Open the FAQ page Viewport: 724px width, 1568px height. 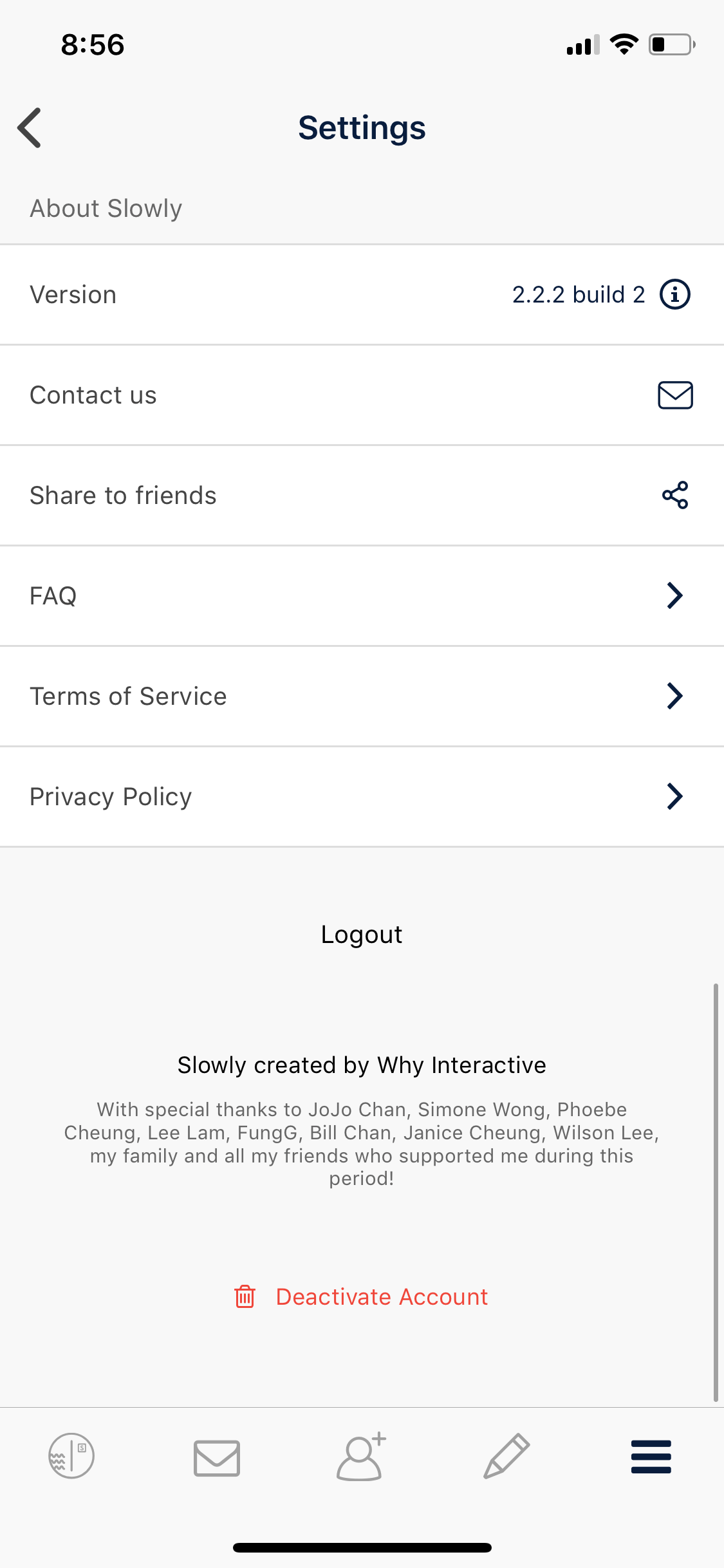pyautogui.click(x=362, y=596)
